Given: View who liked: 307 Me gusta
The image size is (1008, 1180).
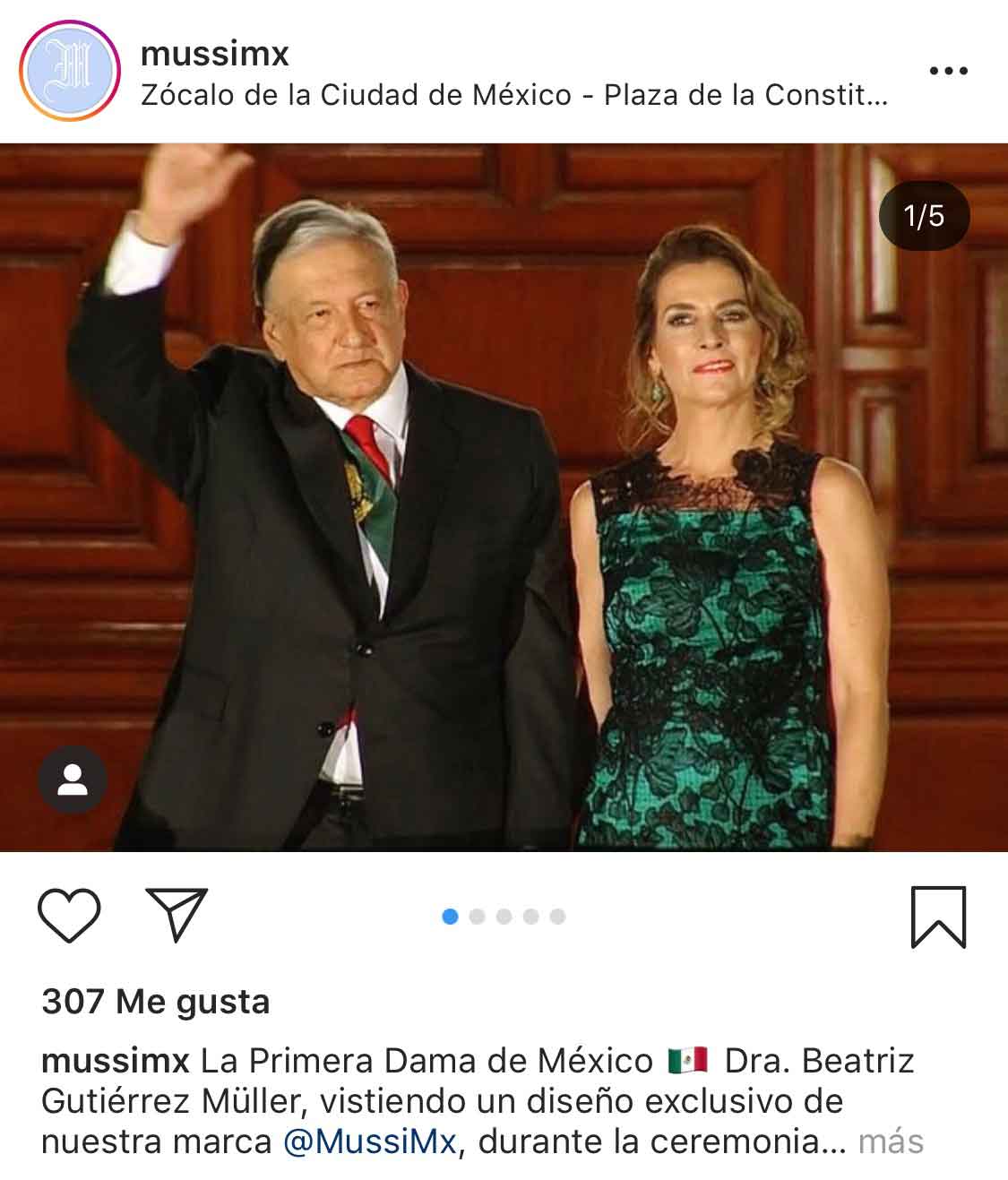Looking at the screenshot, I should point(156,1001).
